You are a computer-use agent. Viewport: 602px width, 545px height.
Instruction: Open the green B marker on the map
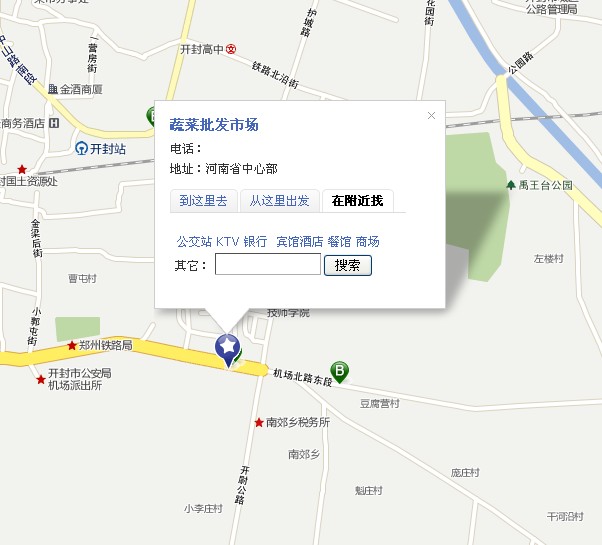(x=340, y=372)
